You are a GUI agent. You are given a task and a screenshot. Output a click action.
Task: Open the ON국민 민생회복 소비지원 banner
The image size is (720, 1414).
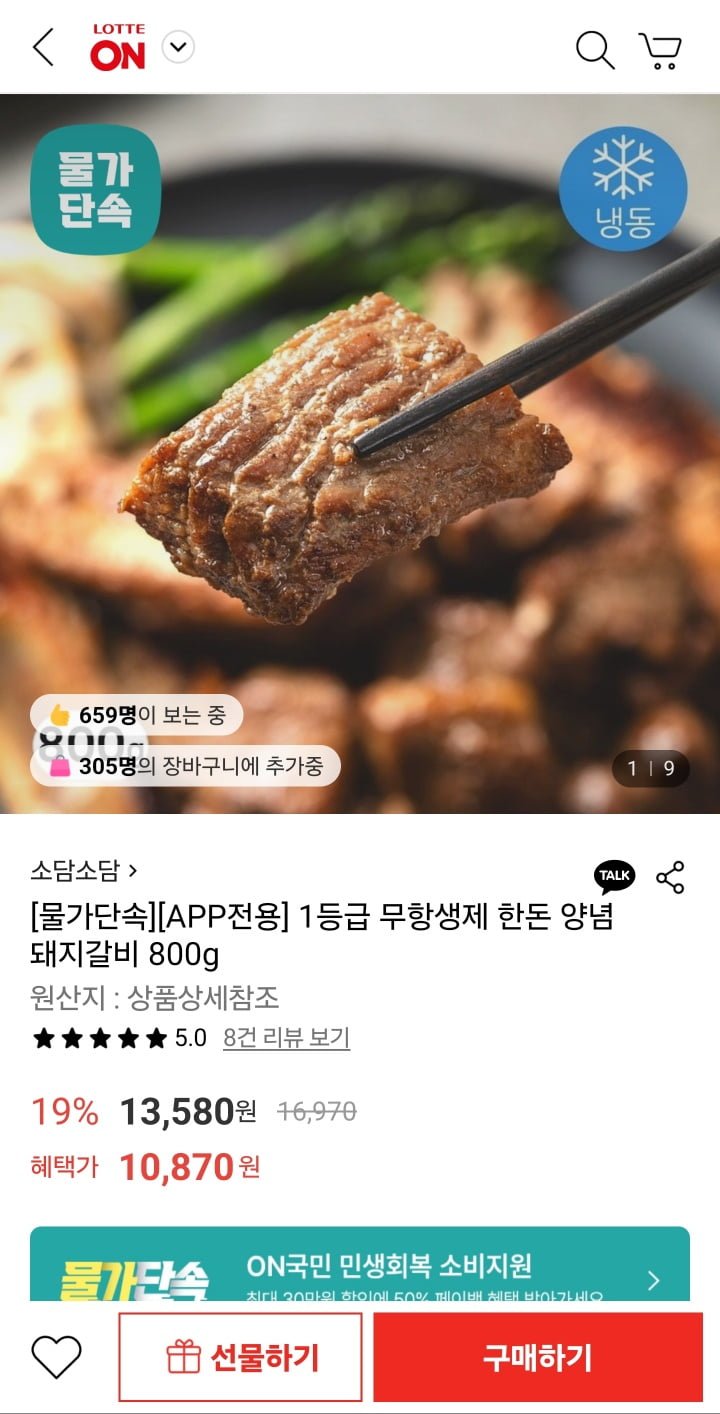click(360, 1265)
